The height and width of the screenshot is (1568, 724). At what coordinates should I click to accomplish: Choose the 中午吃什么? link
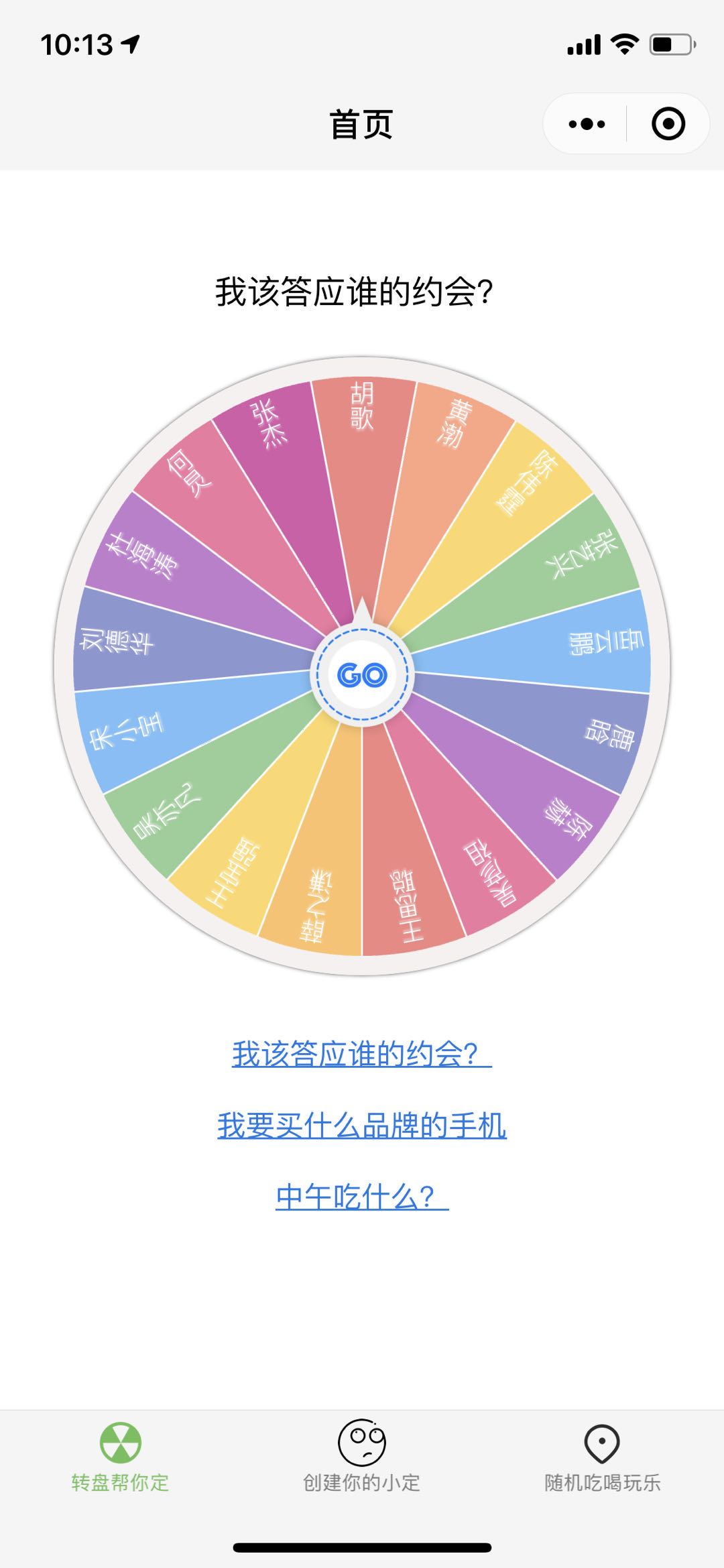point(362,1197)
